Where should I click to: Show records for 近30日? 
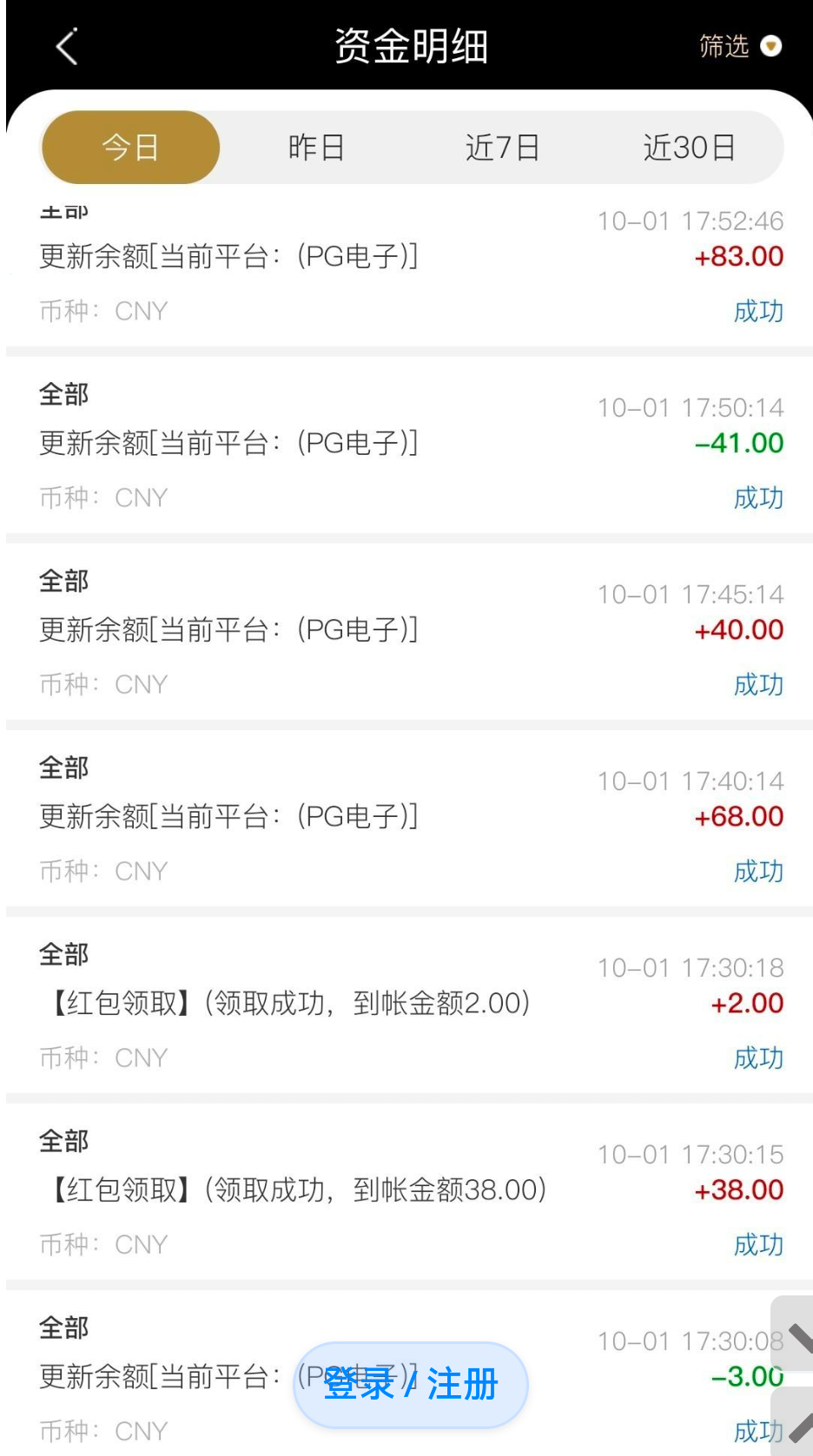pyautogui.click(x=689, y=148)
